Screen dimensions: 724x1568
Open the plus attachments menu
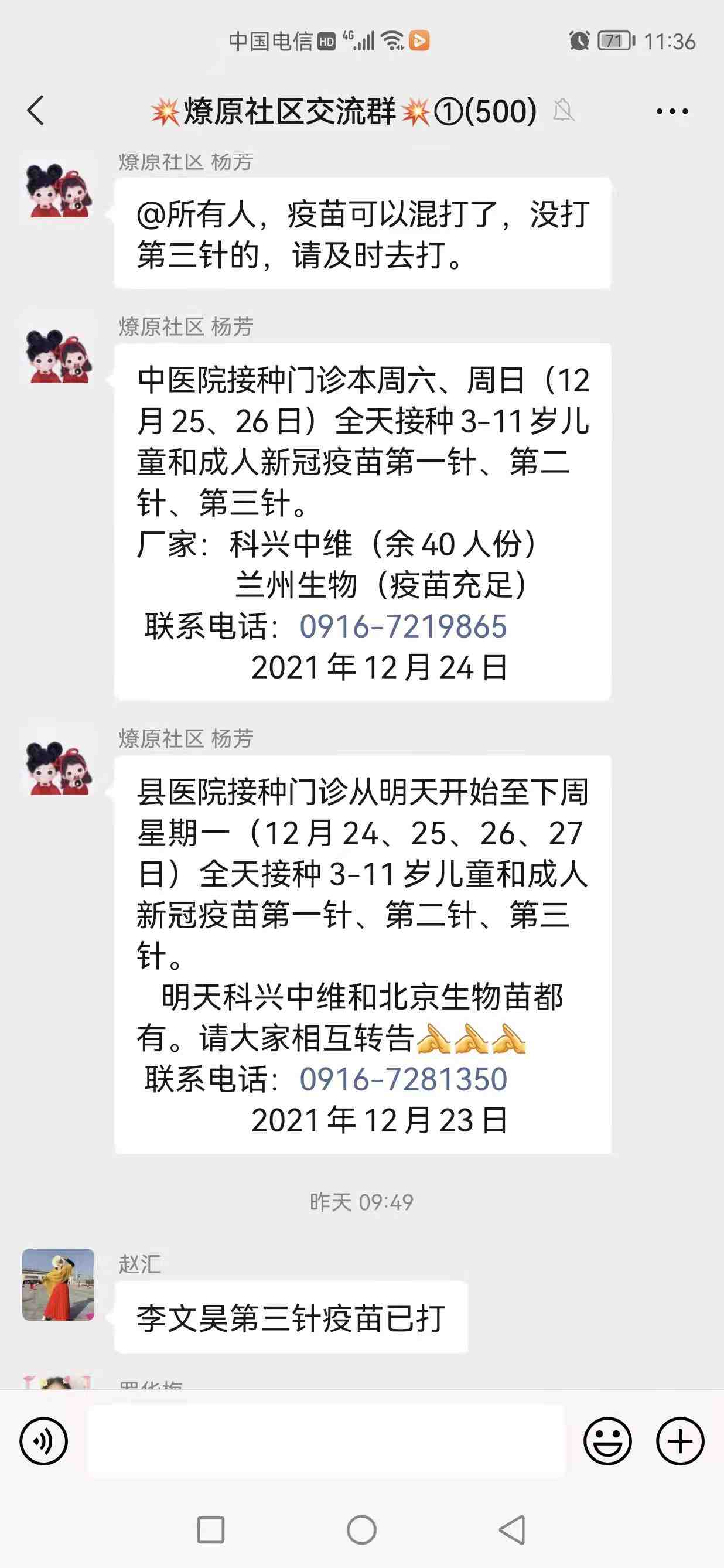pyautogui.click(x=679, y=1441)
